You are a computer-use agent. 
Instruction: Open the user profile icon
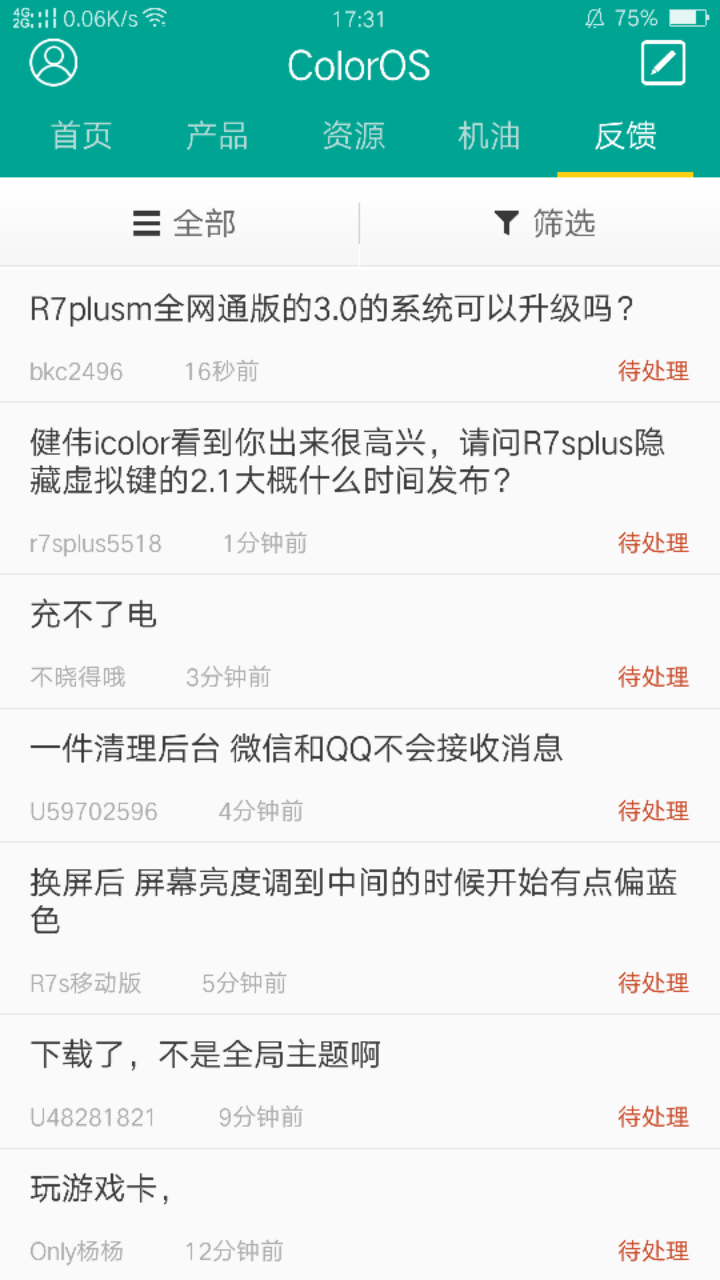click(53, 63)
